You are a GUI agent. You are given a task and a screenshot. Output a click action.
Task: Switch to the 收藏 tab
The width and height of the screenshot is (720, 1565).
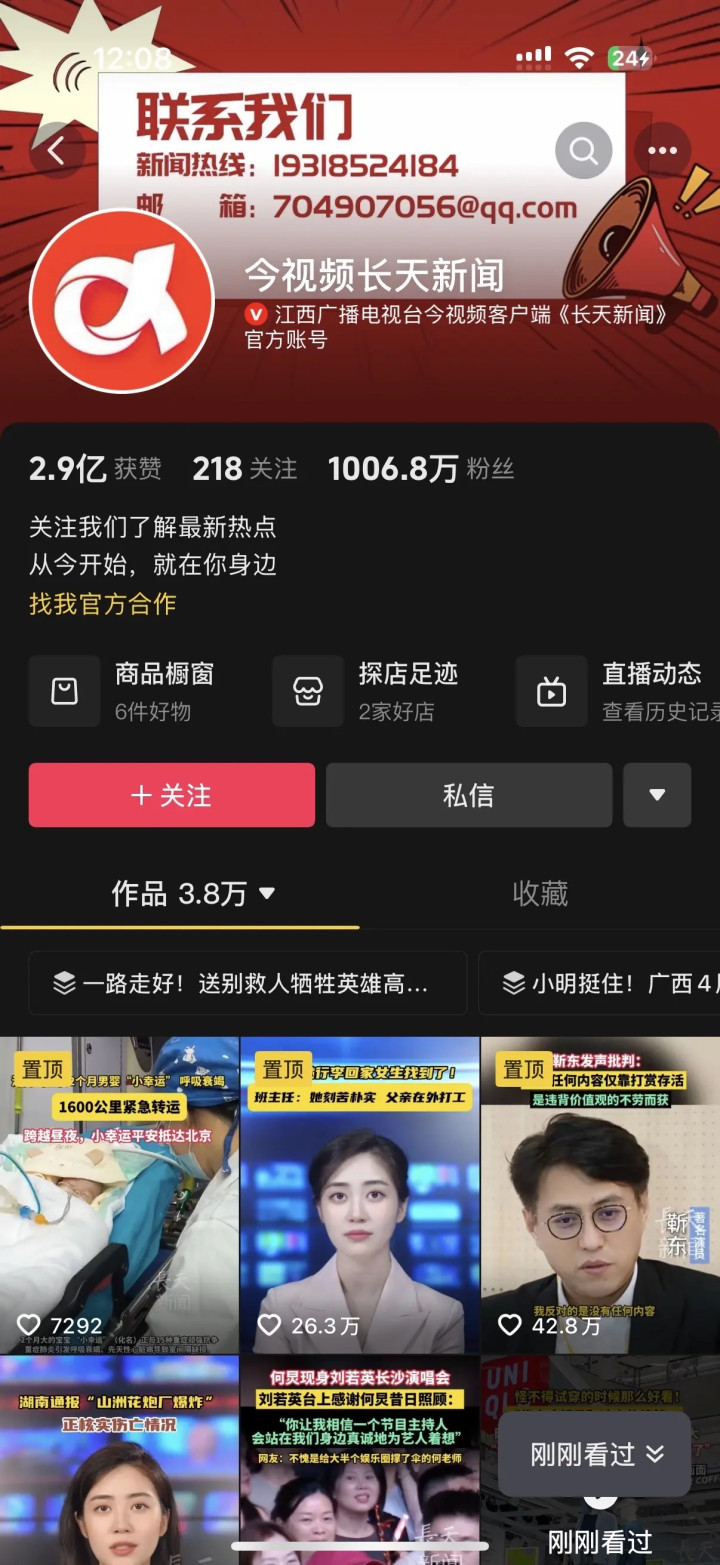540,893
